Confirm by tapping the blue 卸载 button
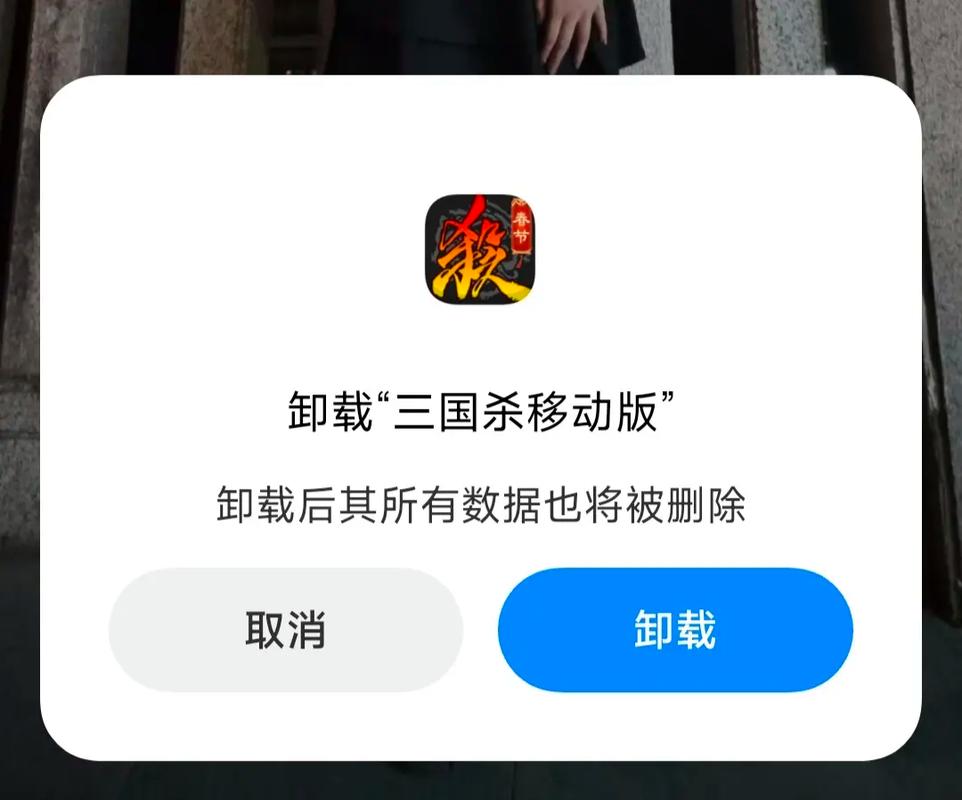This screenshot has width=962, height=800. point(675,630)
